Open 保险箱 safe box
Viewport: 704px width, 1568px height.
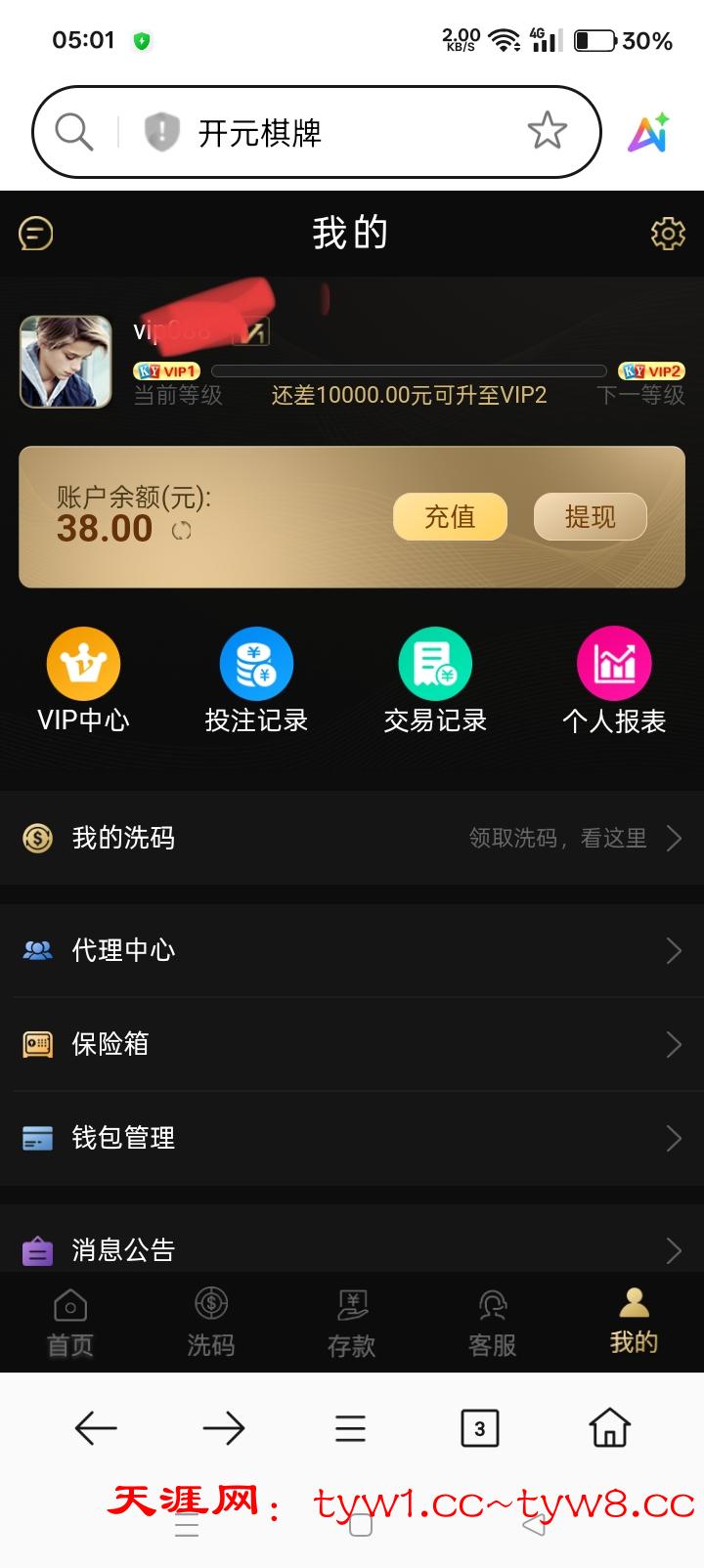(x=352, y=1044)
